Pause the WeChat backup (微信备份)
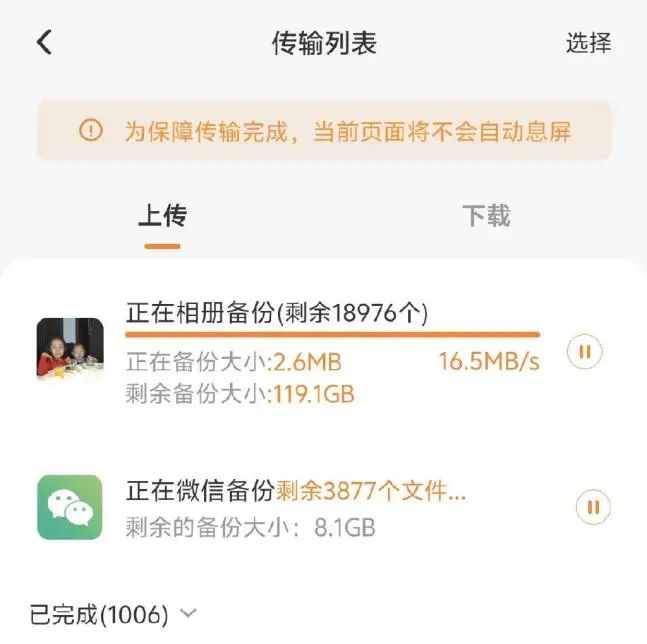 [593, 507]
